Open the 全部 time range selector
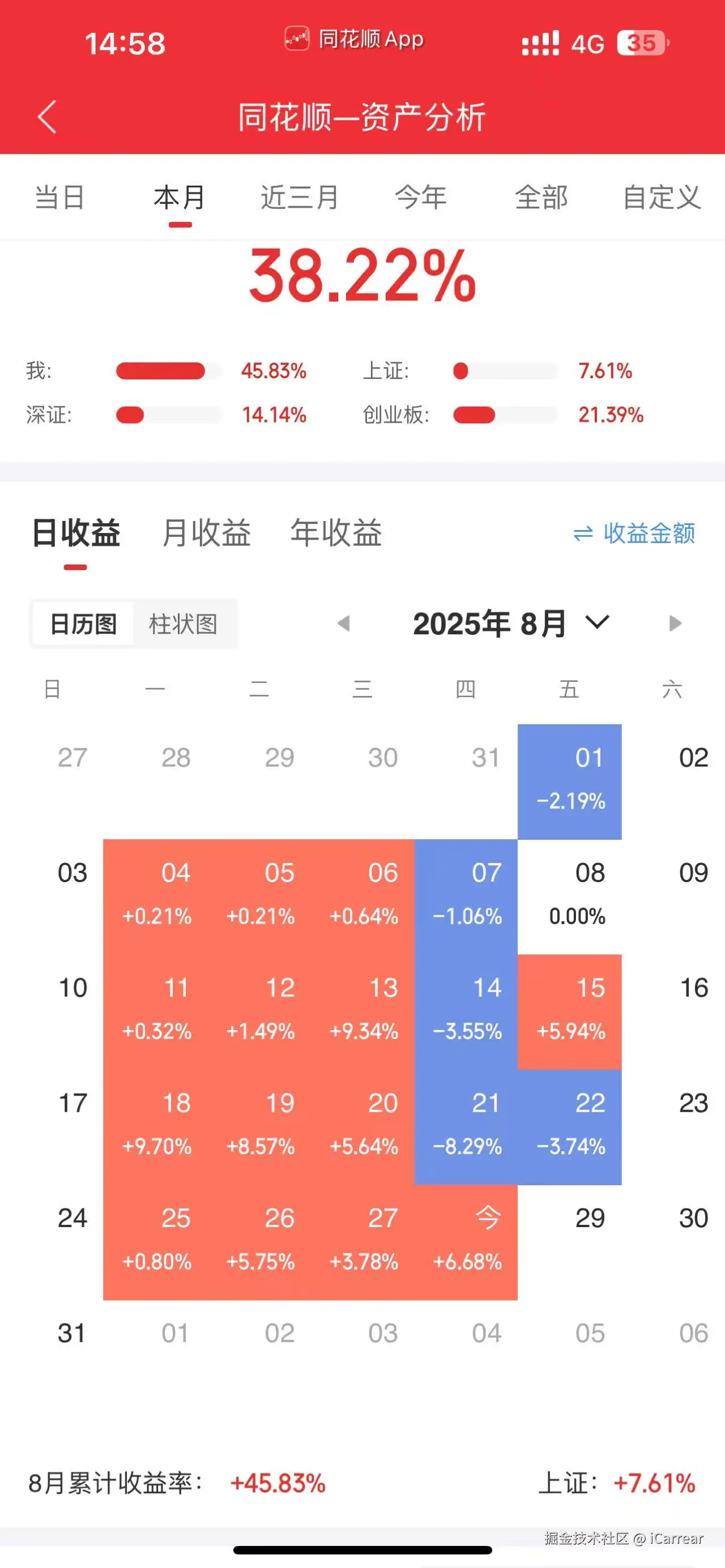The width and height of the screenshot is (725, 1568). (x=540, y=198)
